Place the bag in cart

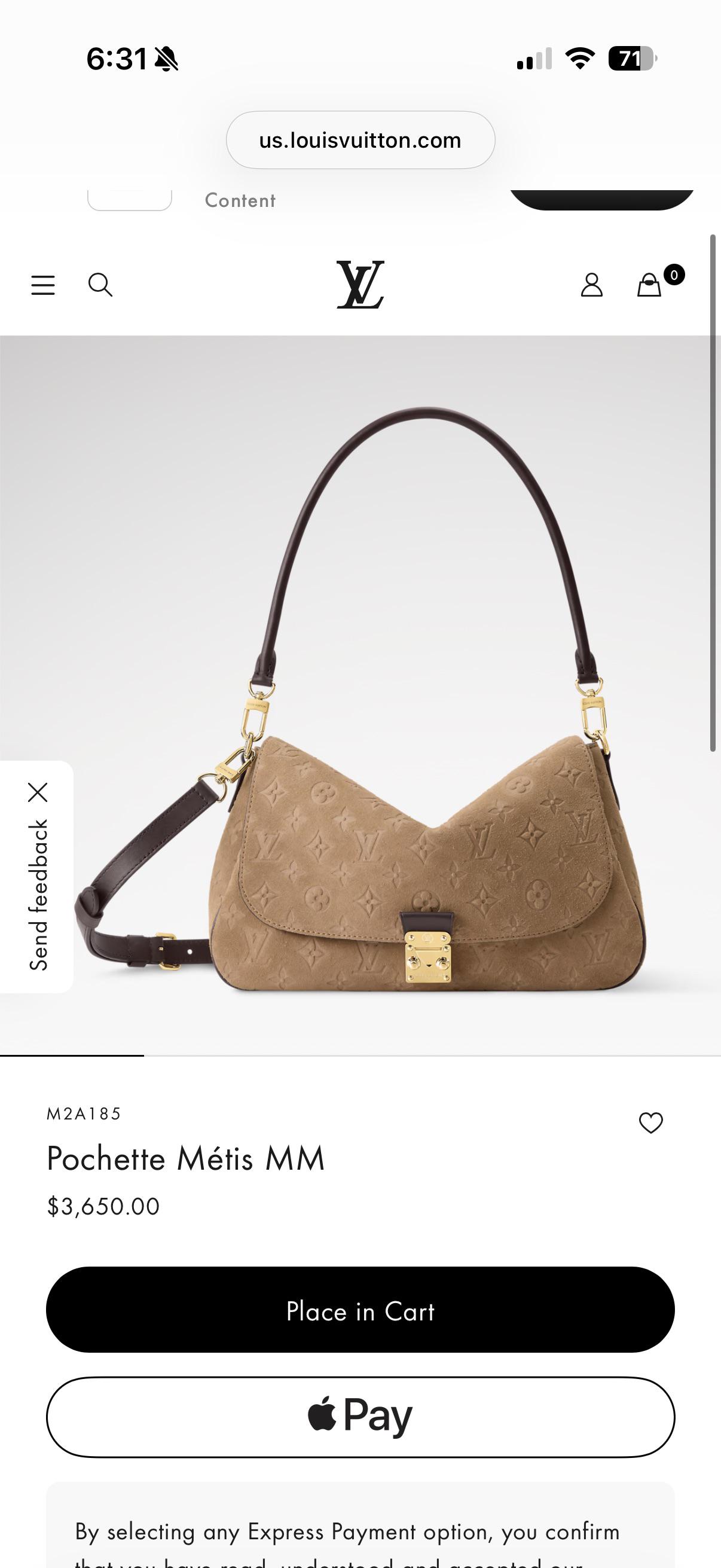click(360, 1310)
